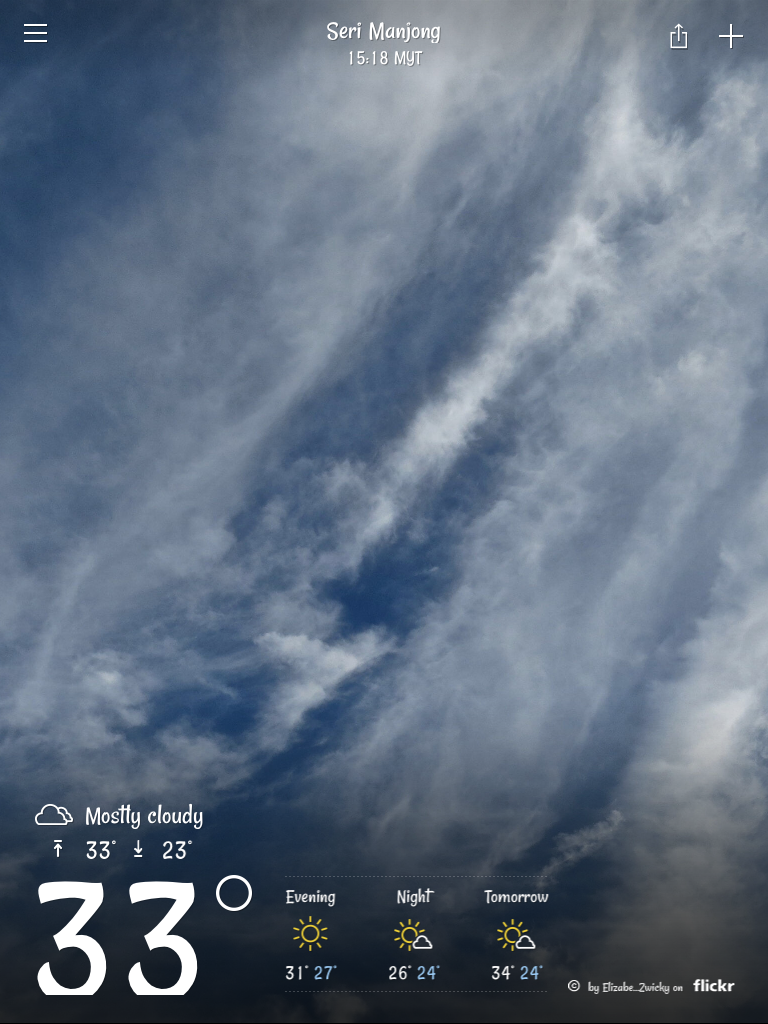Open the hamburger menu
This screenshot has height=1024, width=768.
pyautogui.click(x=36, y=34)
